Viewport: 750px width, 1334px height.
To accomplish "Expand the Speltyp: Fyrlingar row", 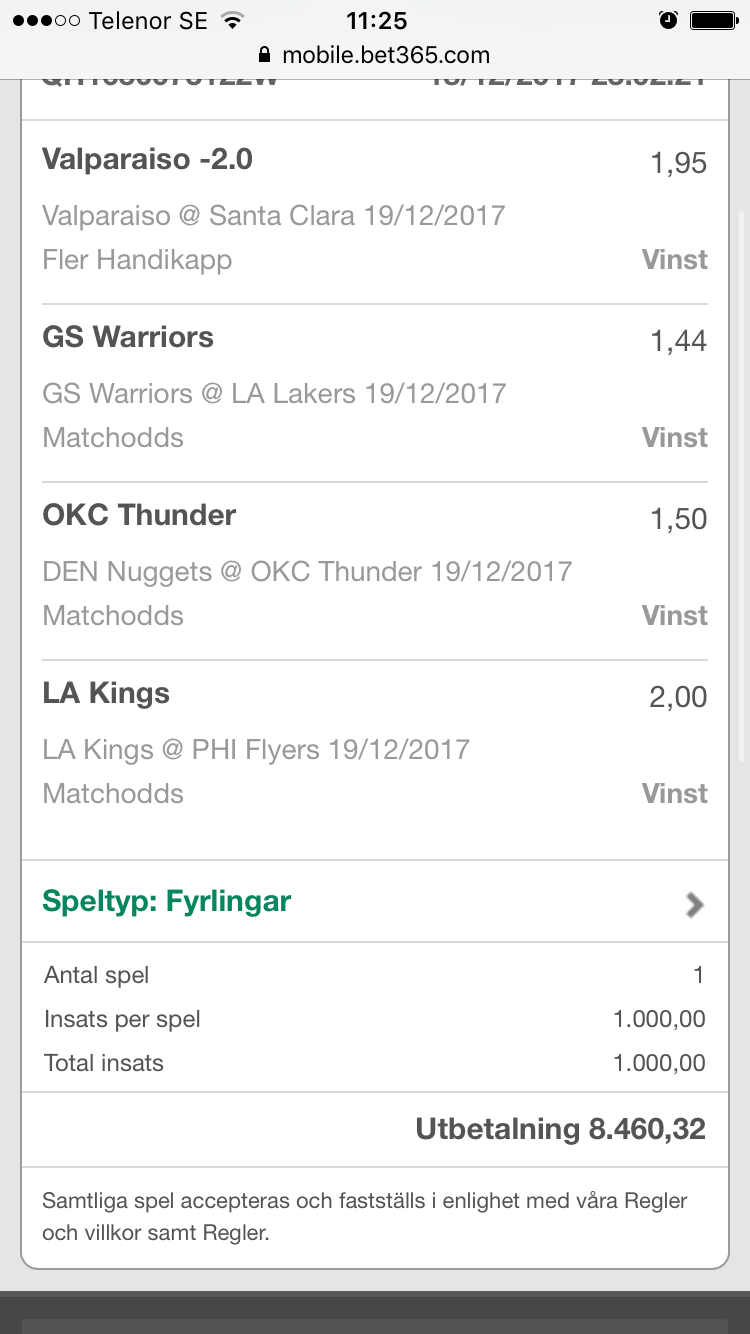I will tap(374, 902).
